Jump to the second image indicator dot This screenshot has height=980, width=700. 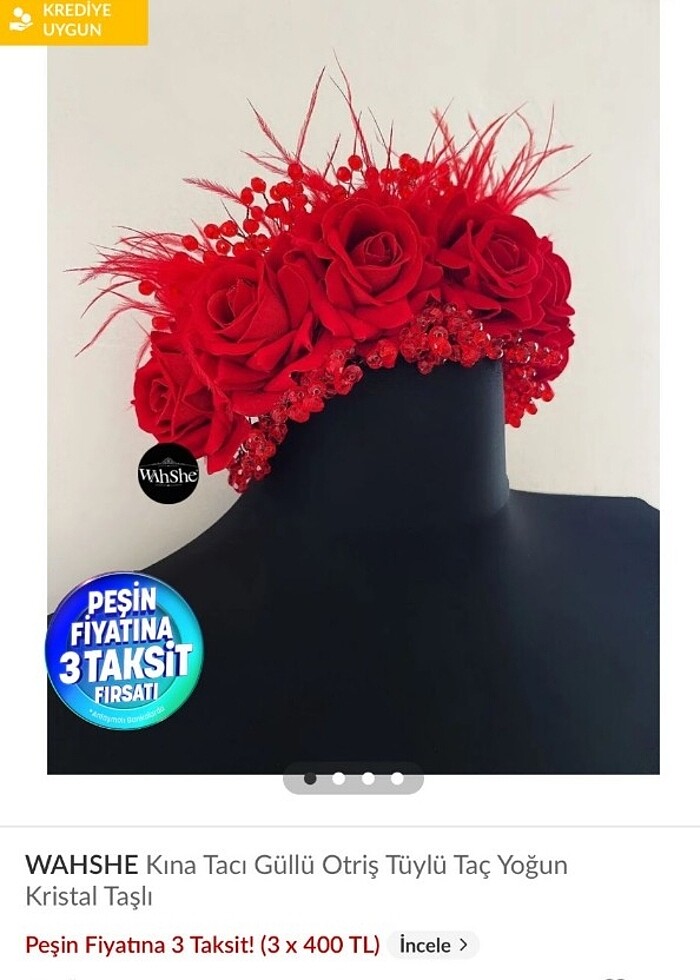coord(339,778)
